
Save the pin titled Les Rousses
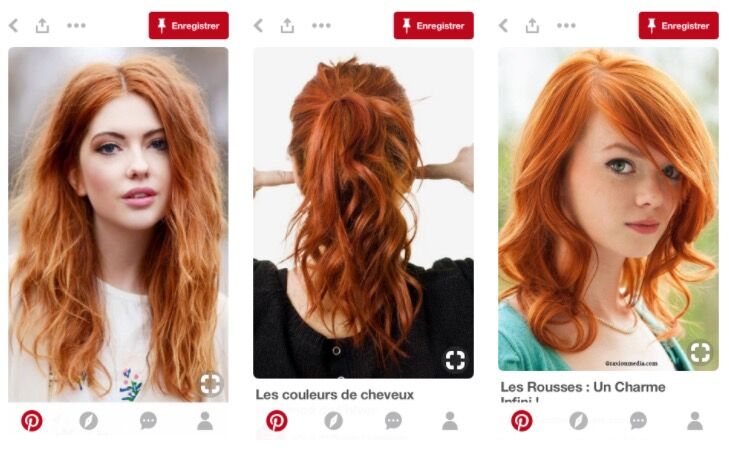click(x=678, y=25)
